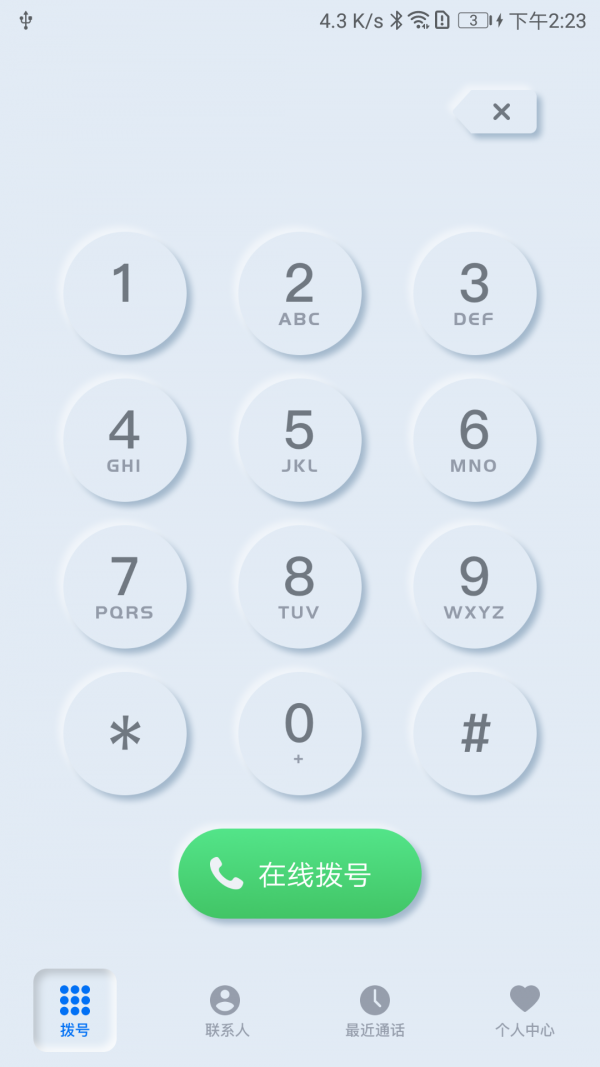This screenshot has width=600, height=1067.
Task: Tap the pound # key
Action: (x=475, y=734)
